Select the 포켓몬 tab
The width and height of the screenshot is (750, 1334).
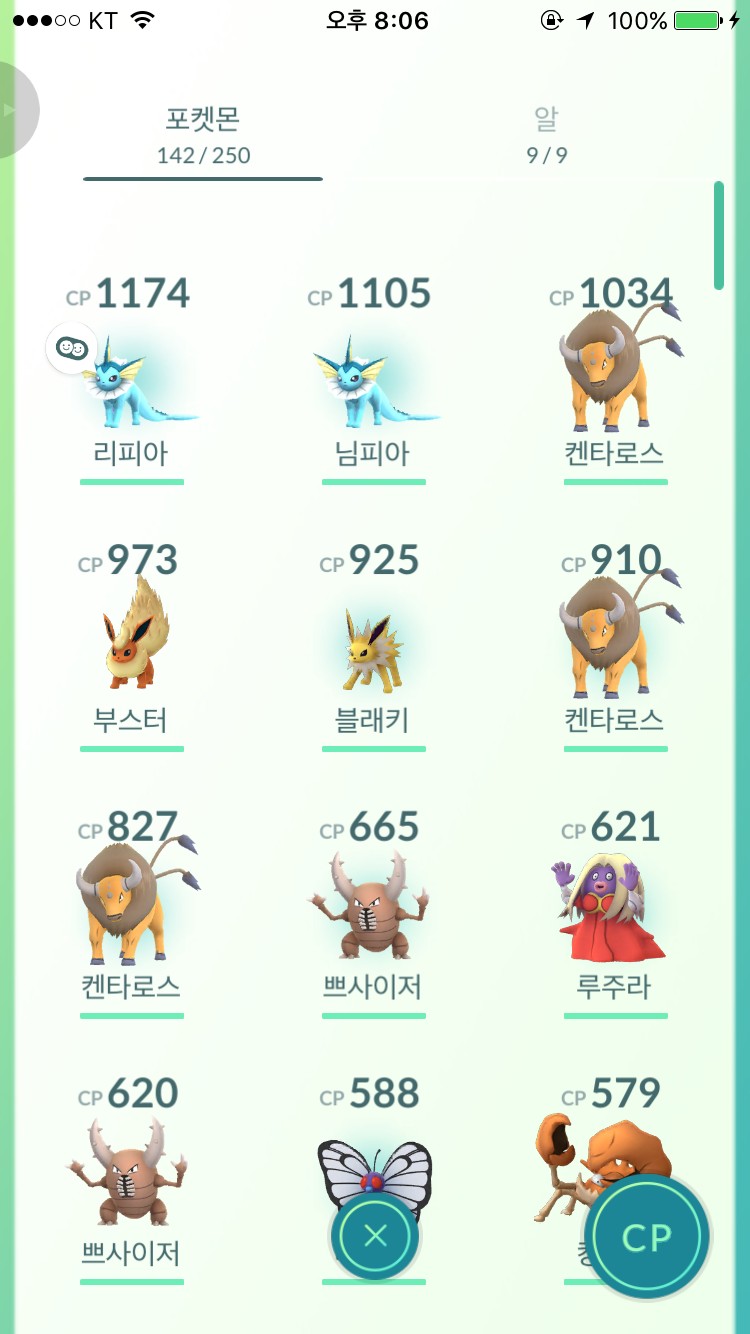[203, 135]
